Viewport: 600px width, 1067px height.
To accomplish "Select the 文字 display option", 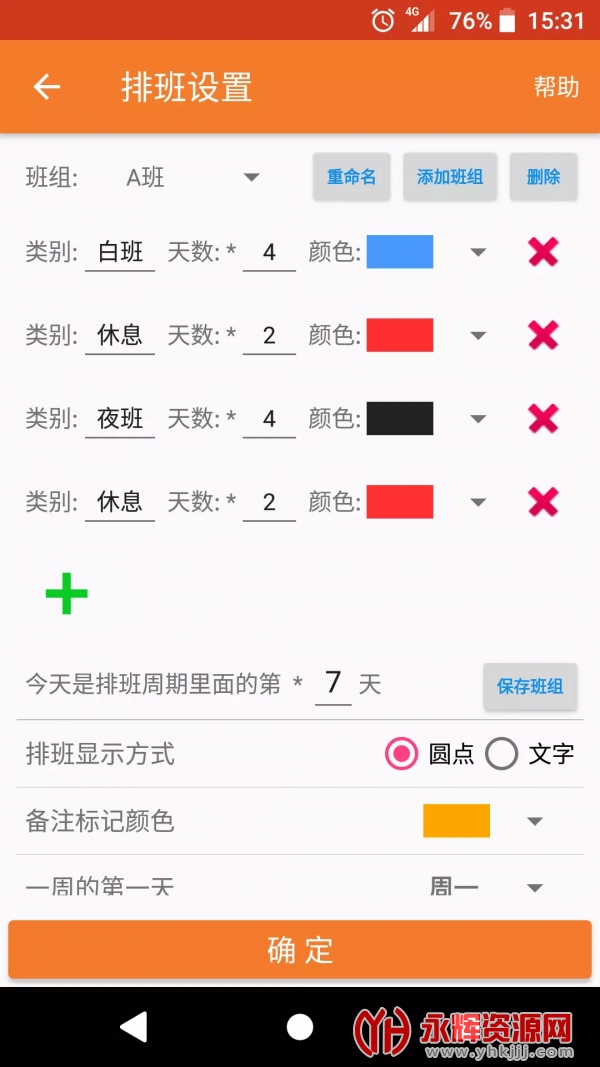I will pos(502,754).
